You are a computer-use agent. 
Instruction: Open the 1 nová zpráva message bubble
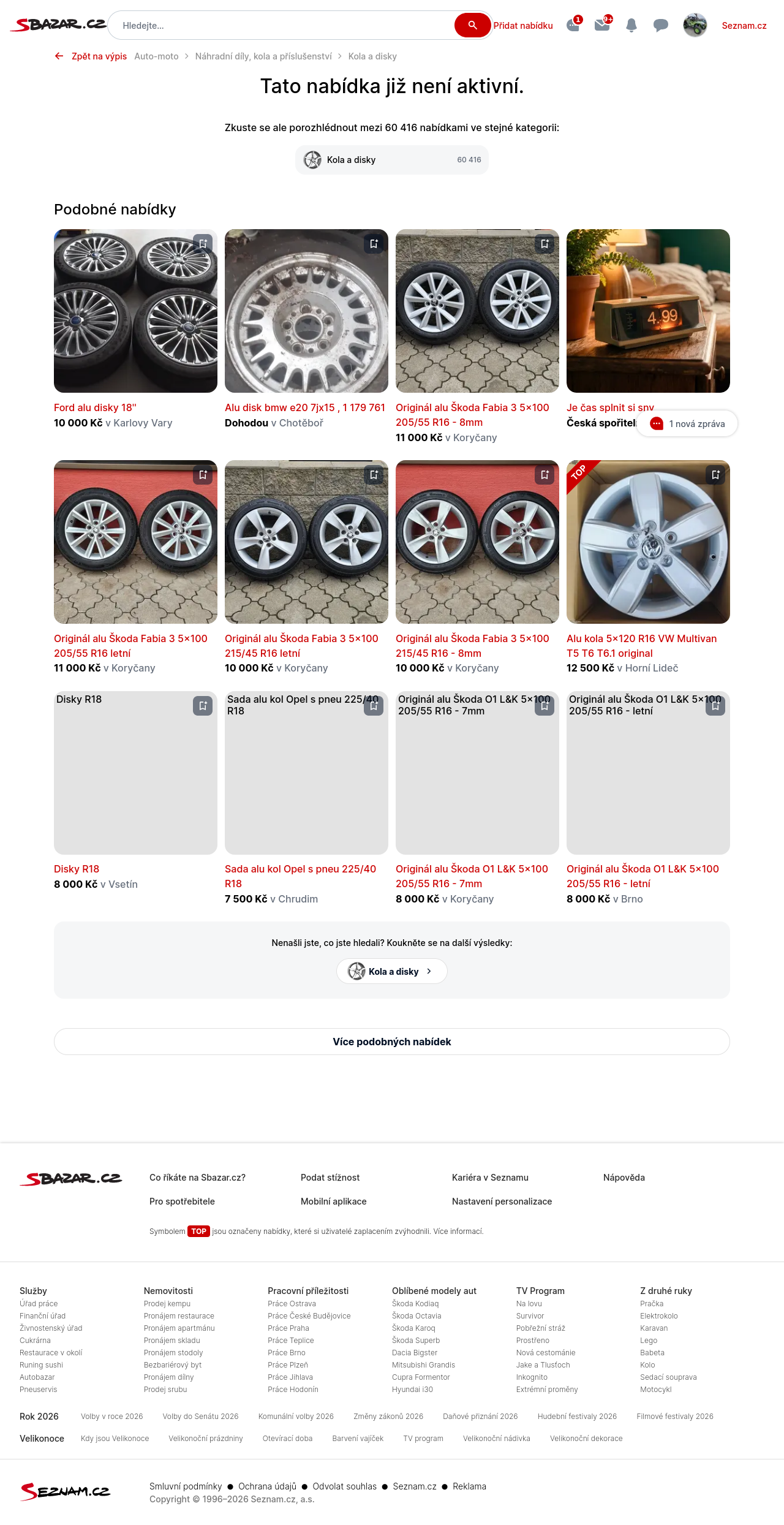pos(687,423)
